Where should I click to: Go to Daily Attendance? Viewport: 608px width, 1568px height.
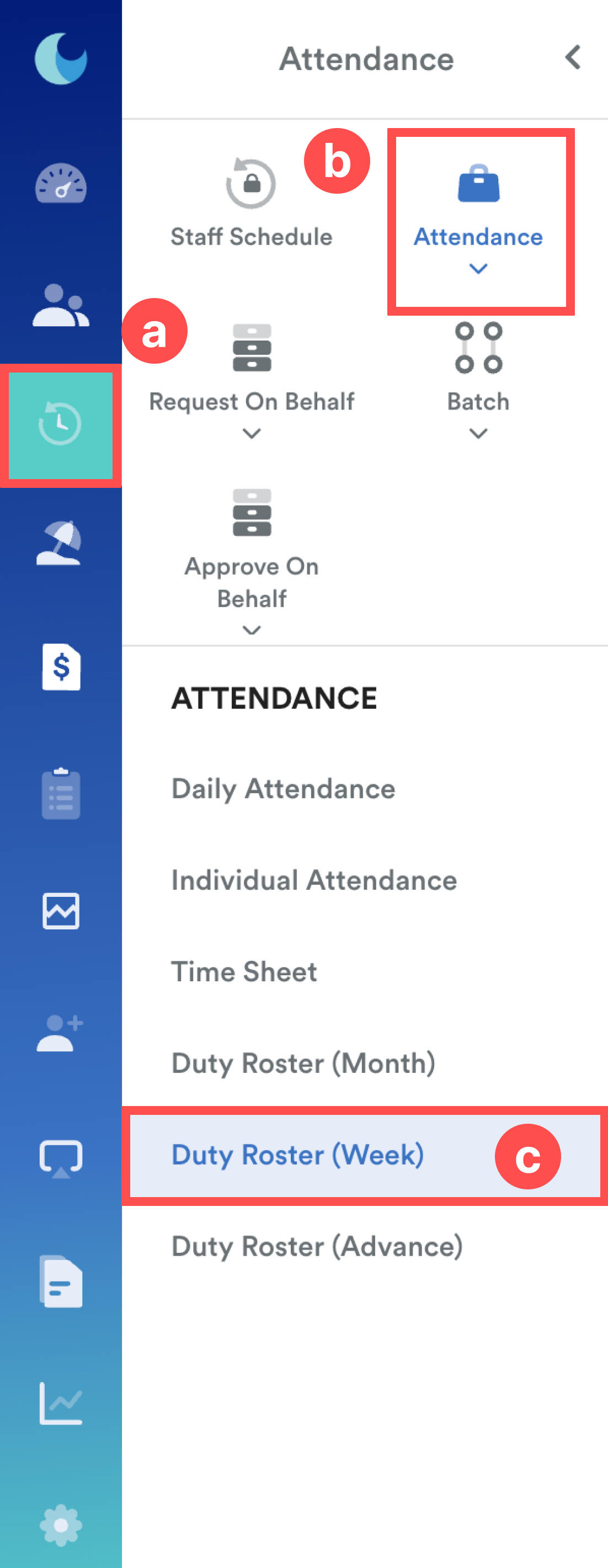click(x=284, y=789)
